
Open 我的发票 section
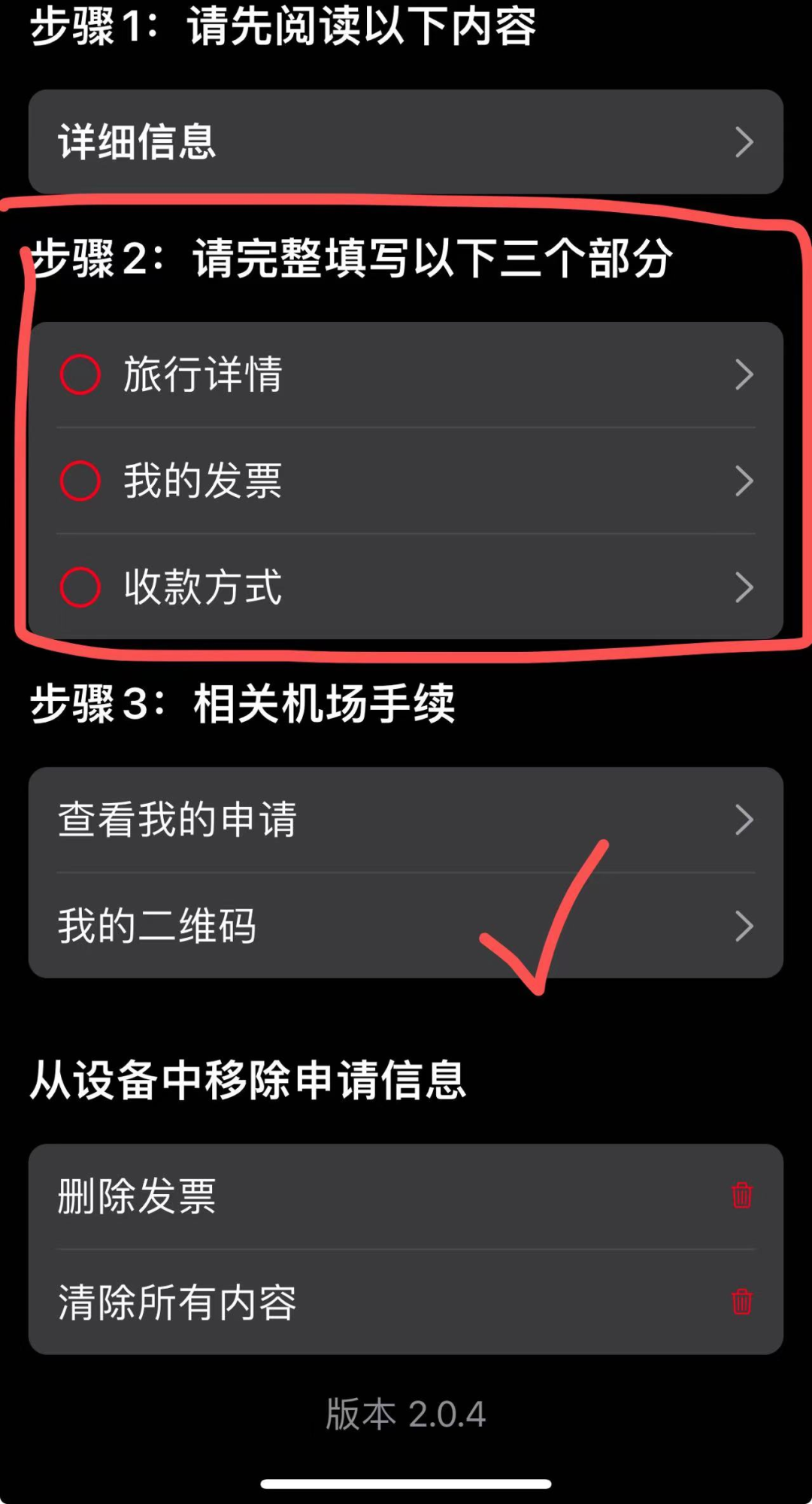tap(406, 481)
